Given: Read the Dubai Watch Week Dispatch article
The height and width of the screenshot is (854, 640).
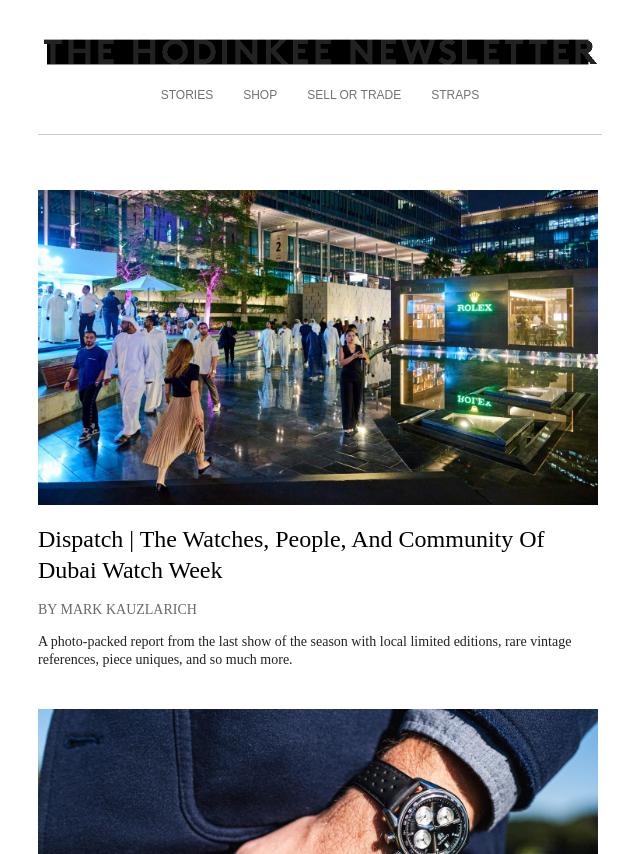Looking at the screenshot, I should (x=291, y=554).
